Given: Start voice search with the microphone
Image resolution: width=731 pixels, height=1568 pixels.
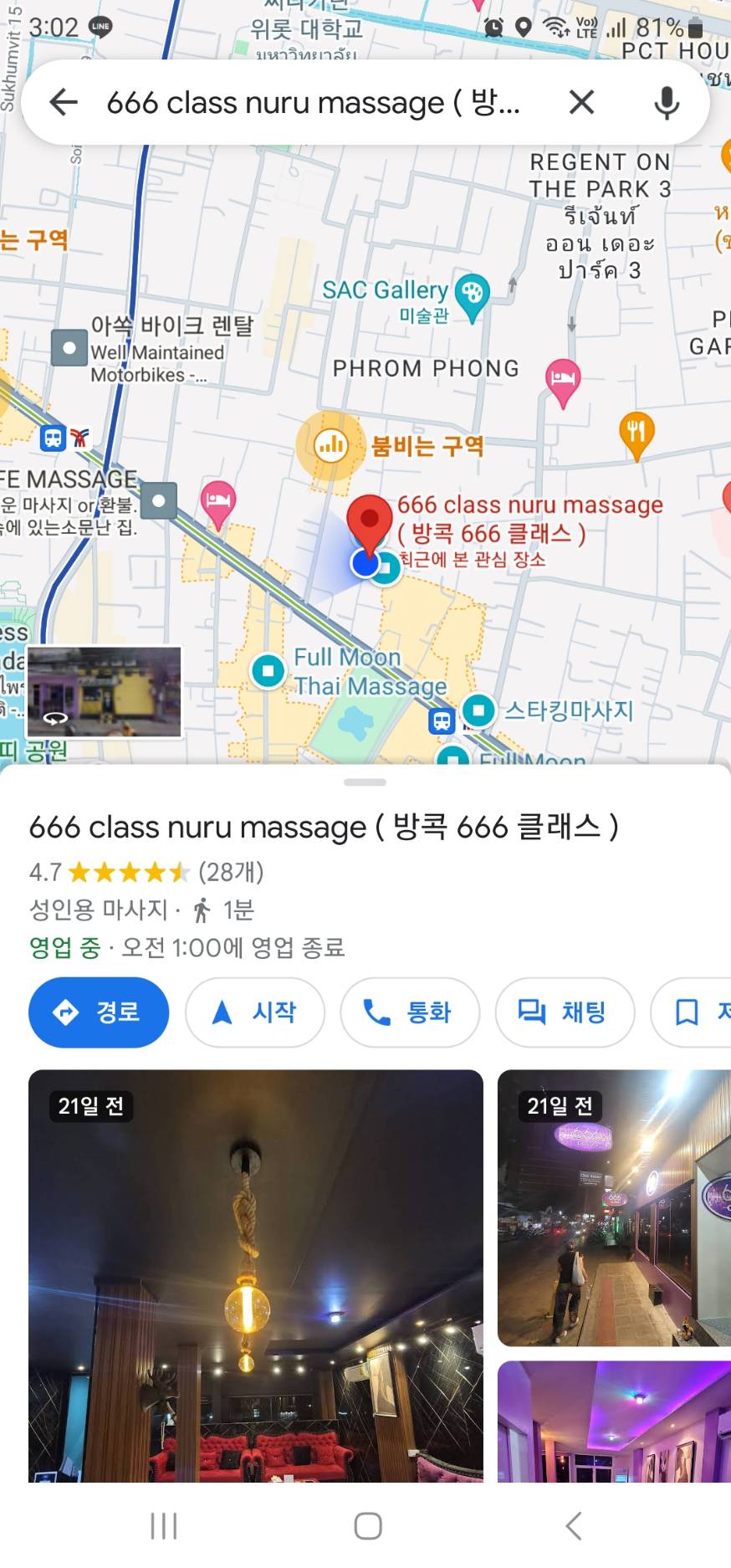Looking at the screenshot, I should tap(667, 103).
